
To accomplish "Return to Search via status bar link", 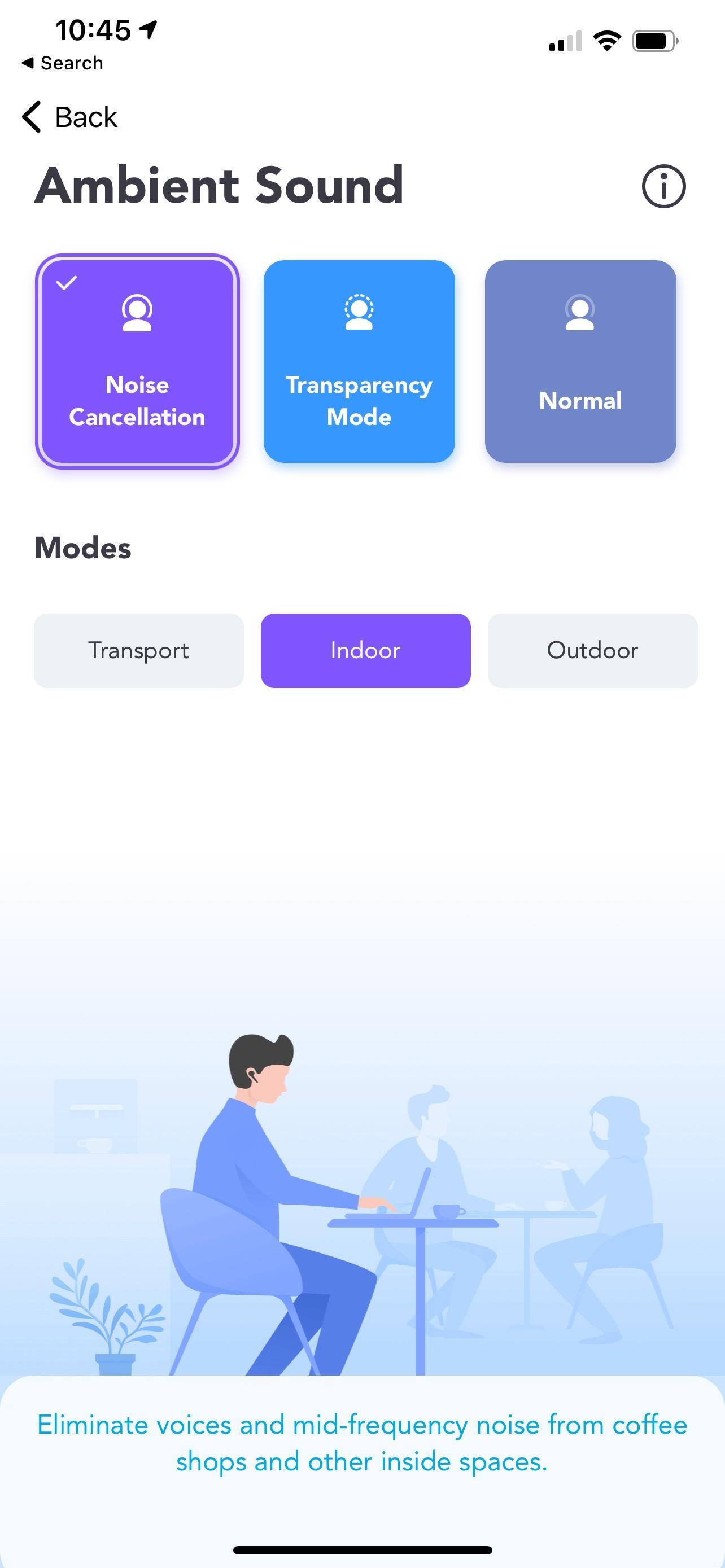I will pos(63,63).
